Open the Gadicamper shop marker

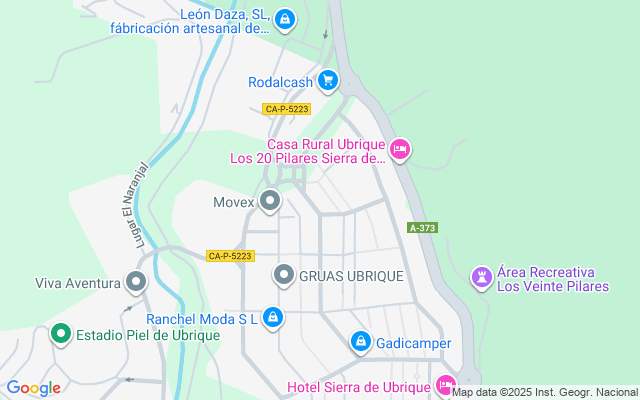coord(361,342)
